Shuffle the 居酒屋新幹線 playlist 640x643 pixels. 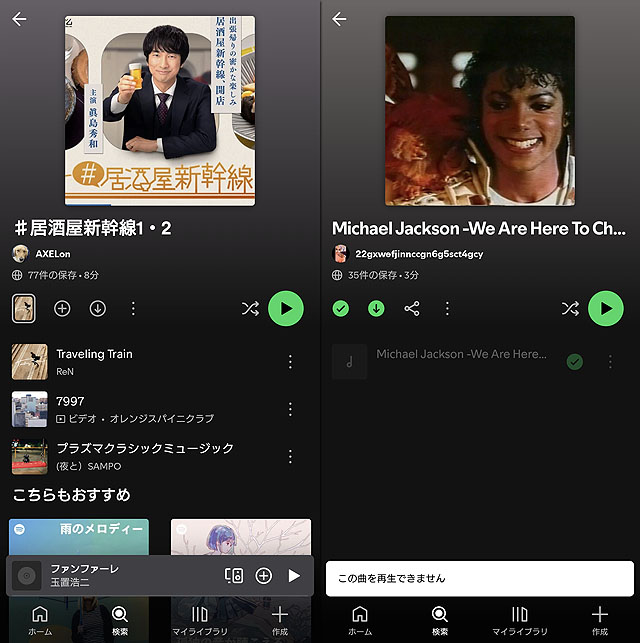click(250, 308)
